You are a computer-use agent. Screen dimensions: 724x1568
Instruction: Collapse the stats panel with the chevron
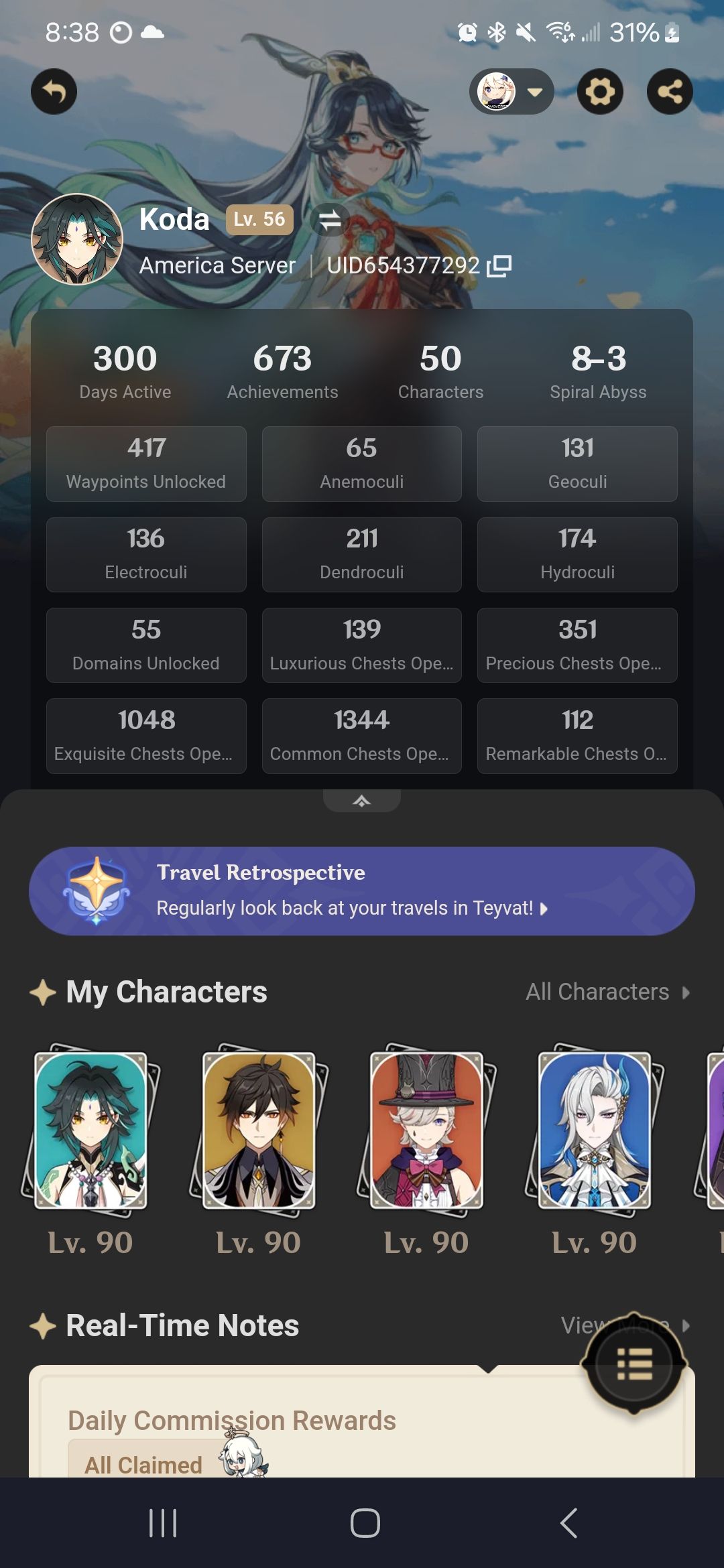362,801
